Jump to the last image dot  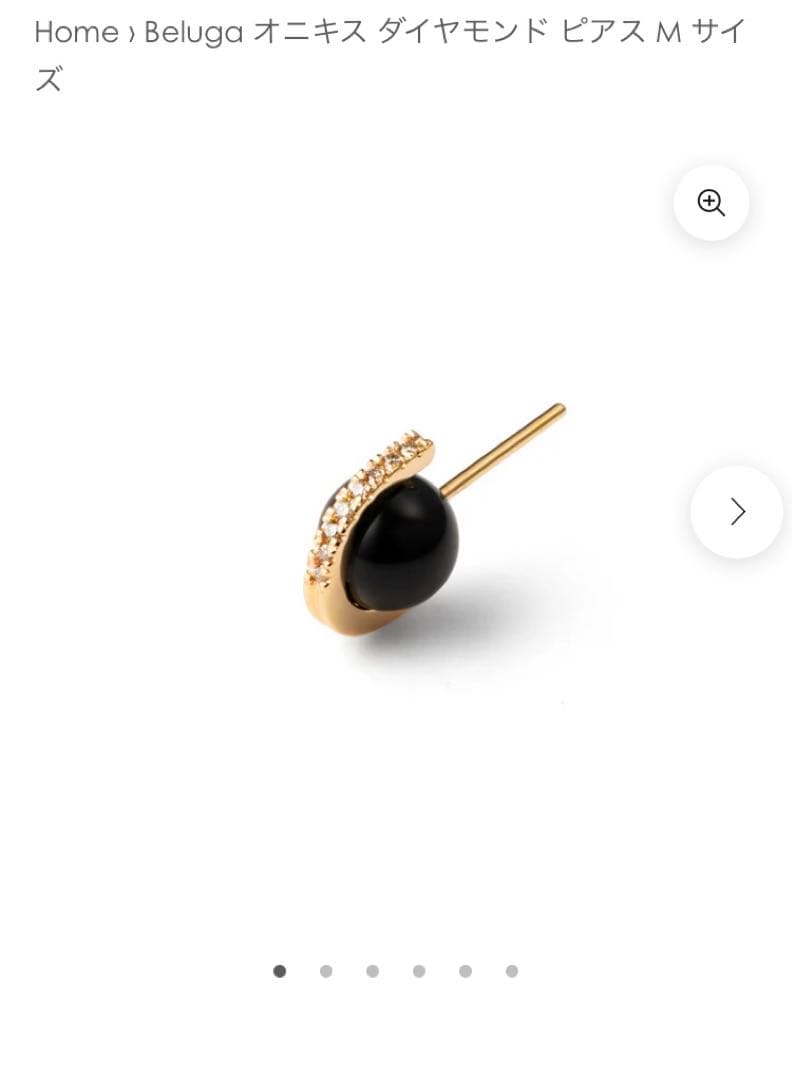(512, 971)
